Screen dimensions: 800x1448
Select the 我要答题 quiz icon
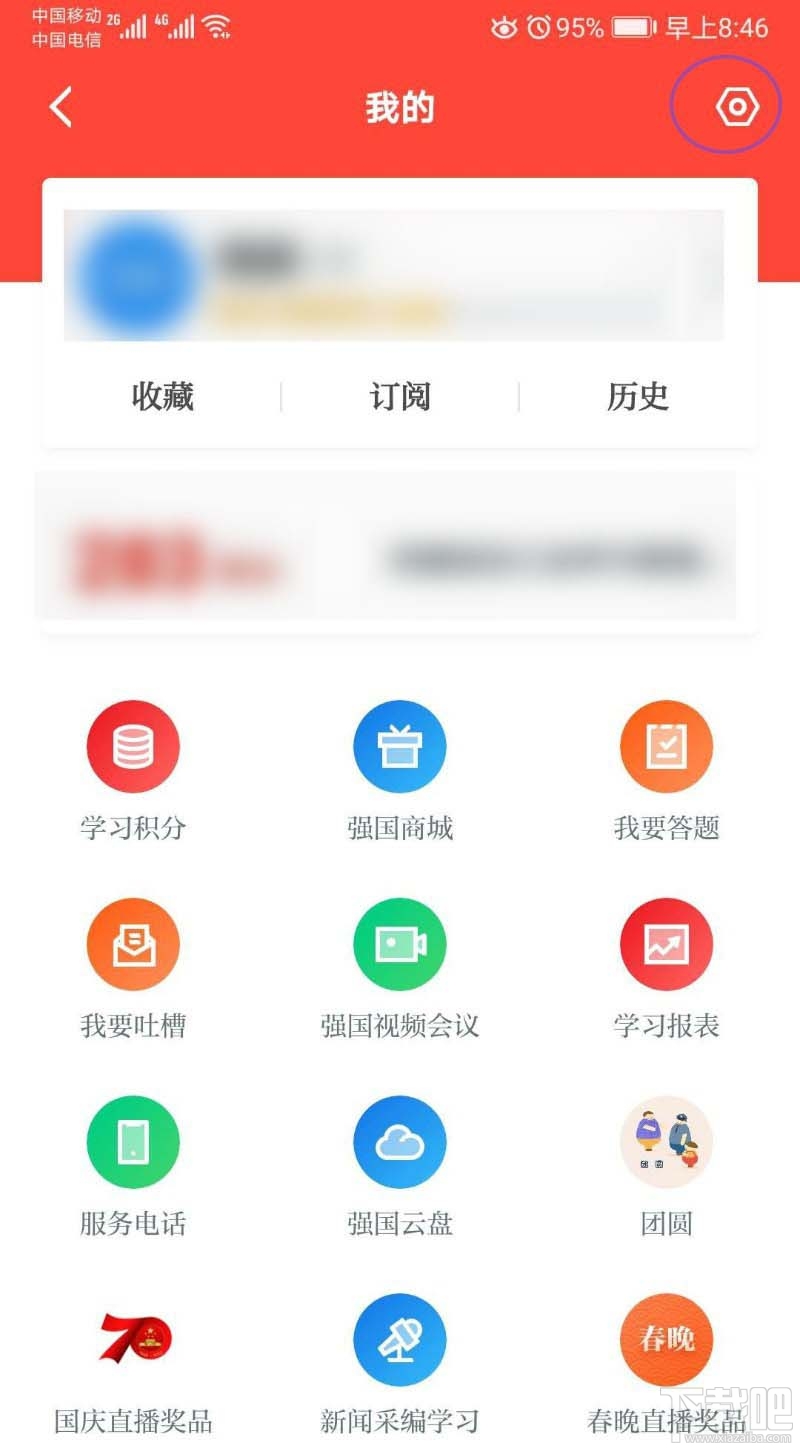click(666, 745)
